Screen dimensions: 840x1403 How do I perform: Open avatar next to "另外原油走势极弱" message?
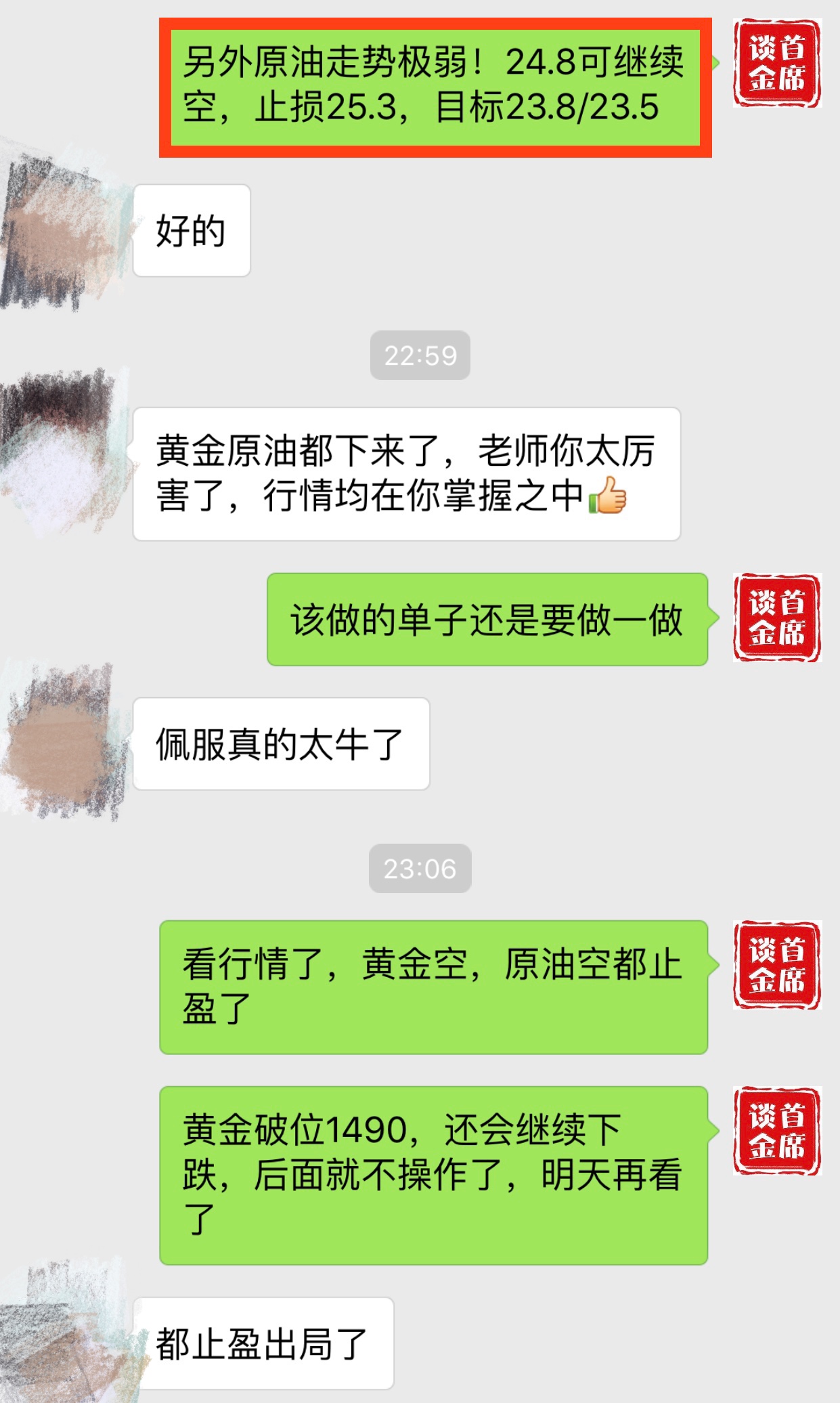click(776, 64)
